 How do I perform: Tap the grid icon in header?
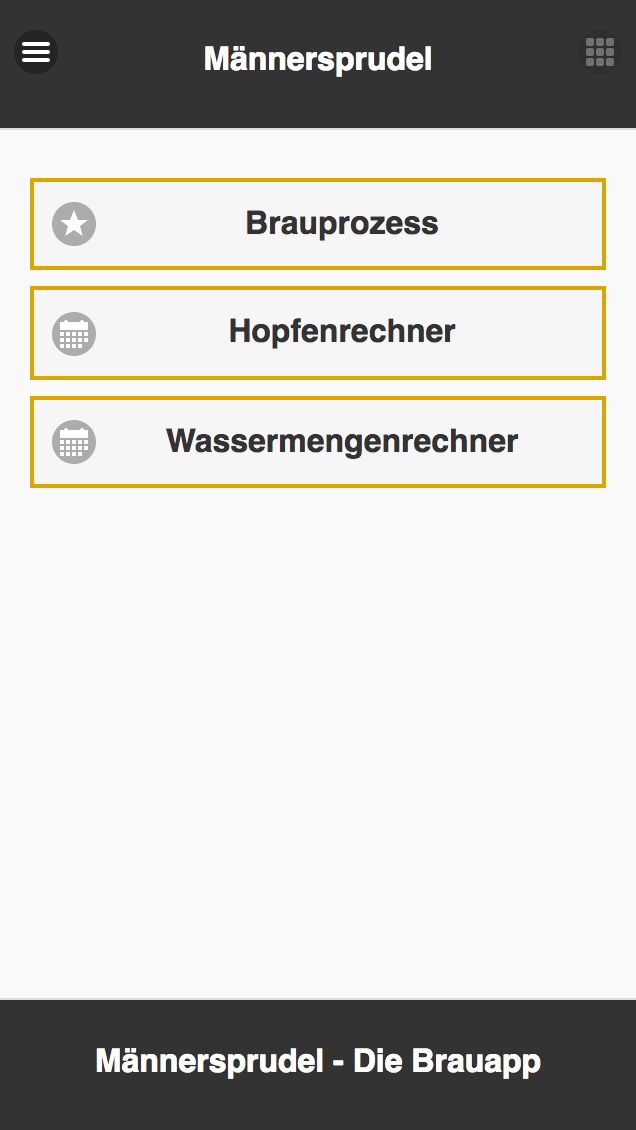[599, 52]
